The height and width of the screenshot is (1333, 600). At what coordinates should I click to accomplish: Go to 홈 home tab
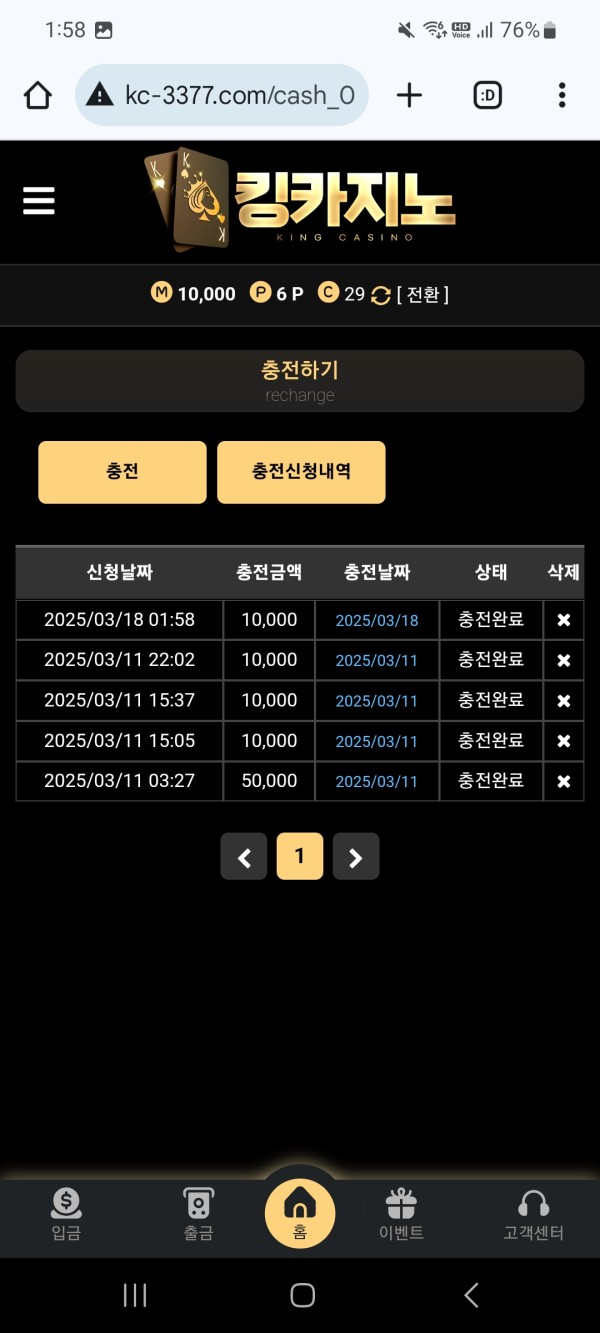coord(300,1213)
